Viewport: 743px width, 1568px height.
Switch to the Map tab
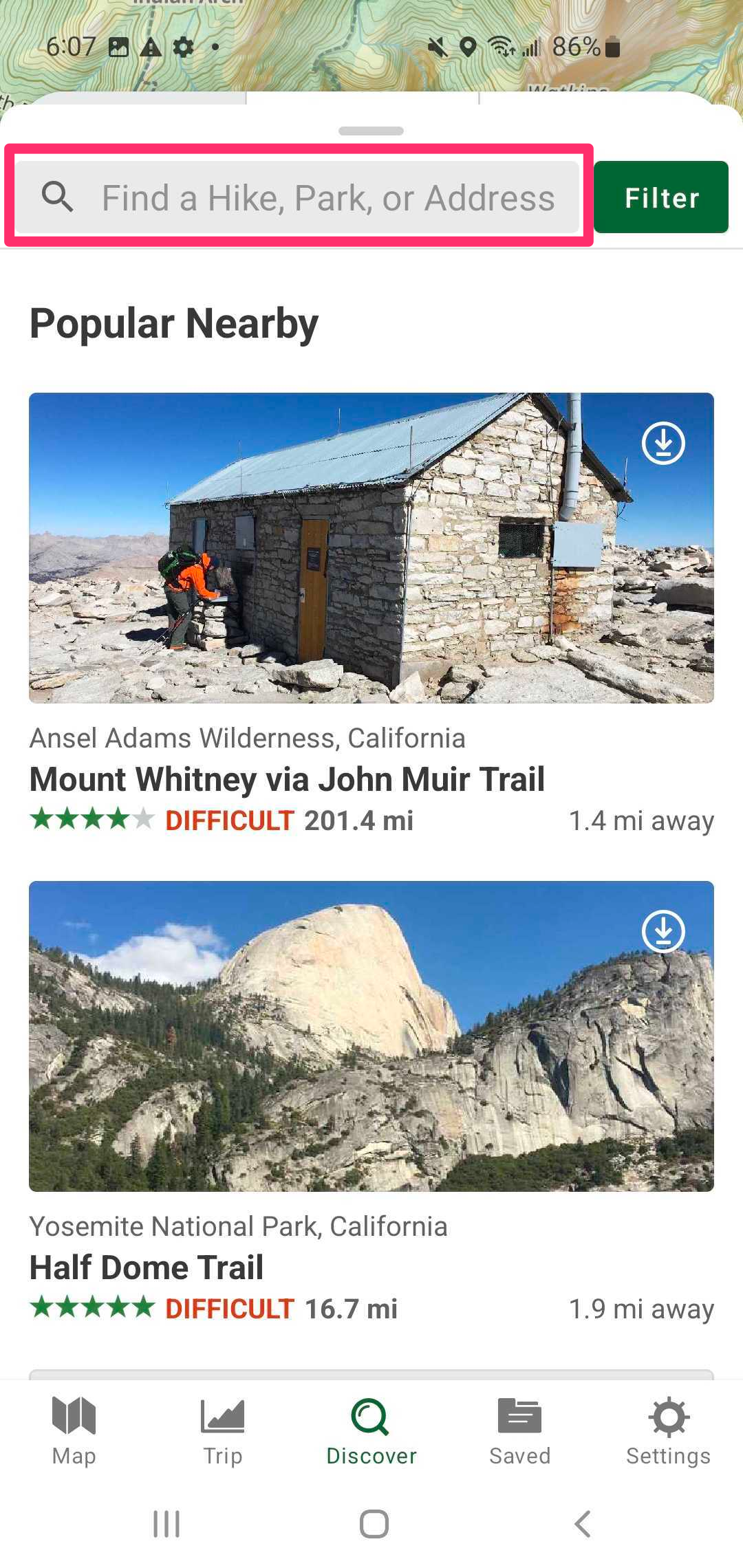click(74, 1430)
